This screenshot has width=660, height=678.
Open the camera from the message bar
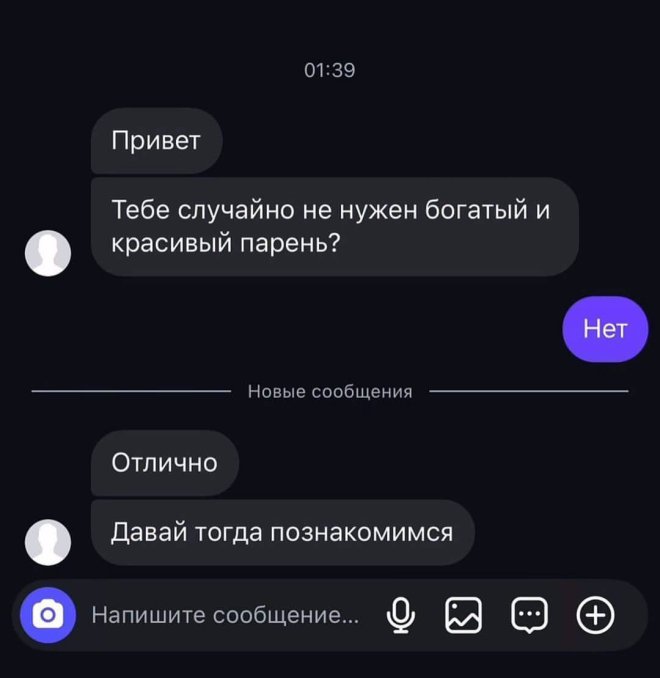[x=48, y=615]
